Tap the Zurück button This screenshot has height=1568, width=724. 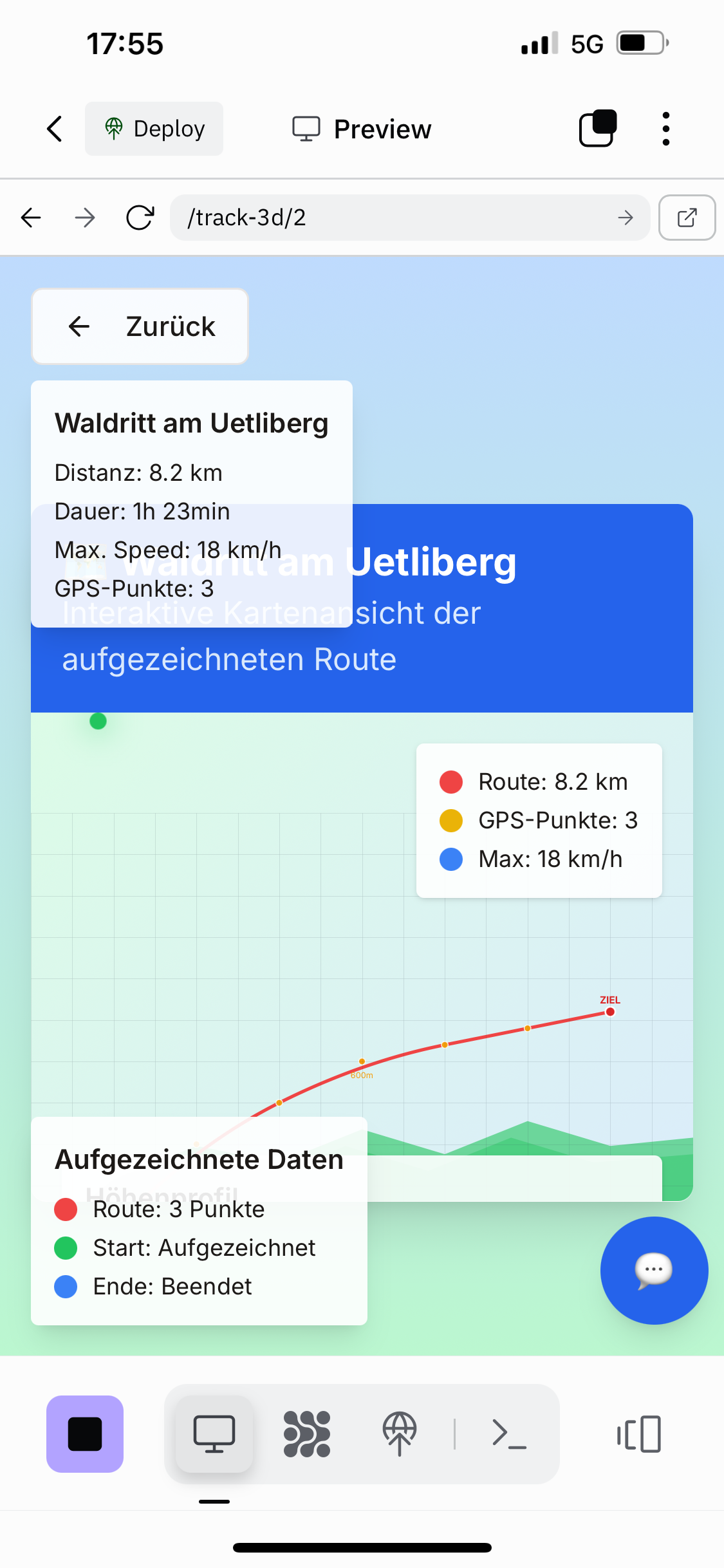140,326
